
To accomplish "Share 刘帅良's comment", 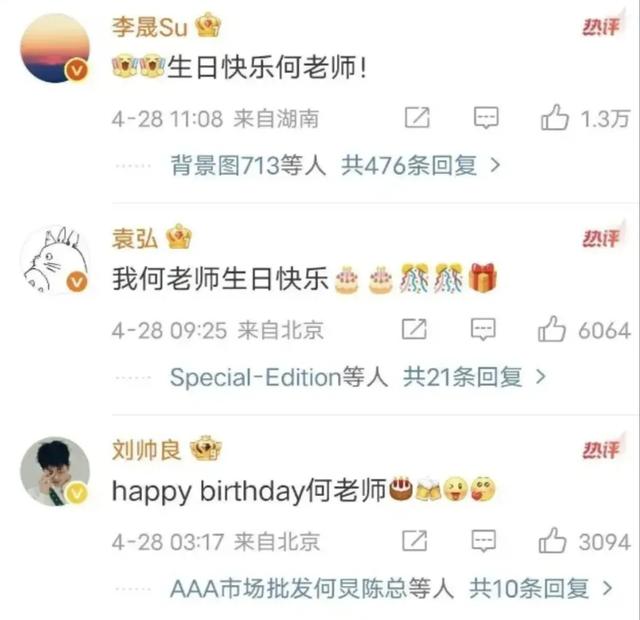I will [414, 542].
